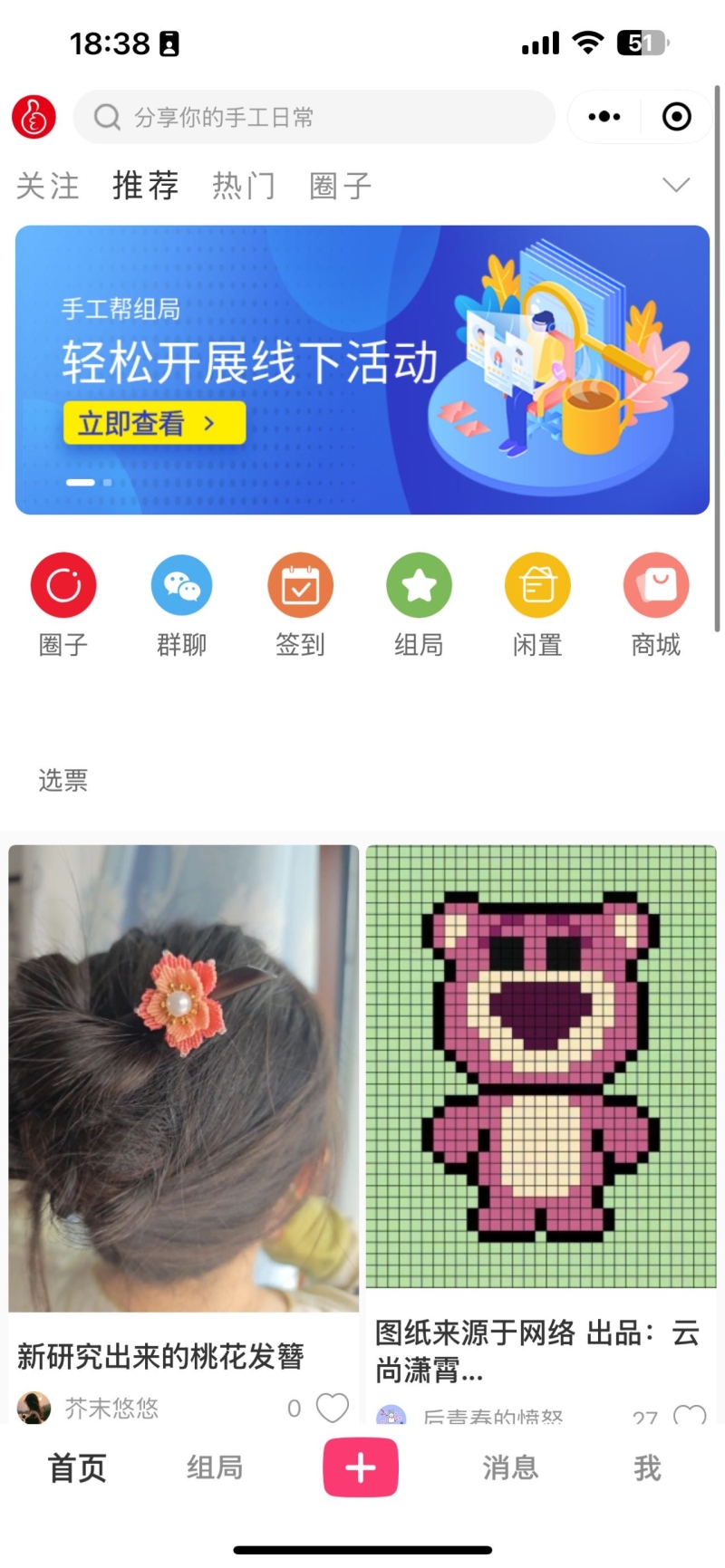The height and width of the screenshot is (1568, 725).
Task: Switch to the 消息 tab
Action: [x=510, y=1467]
